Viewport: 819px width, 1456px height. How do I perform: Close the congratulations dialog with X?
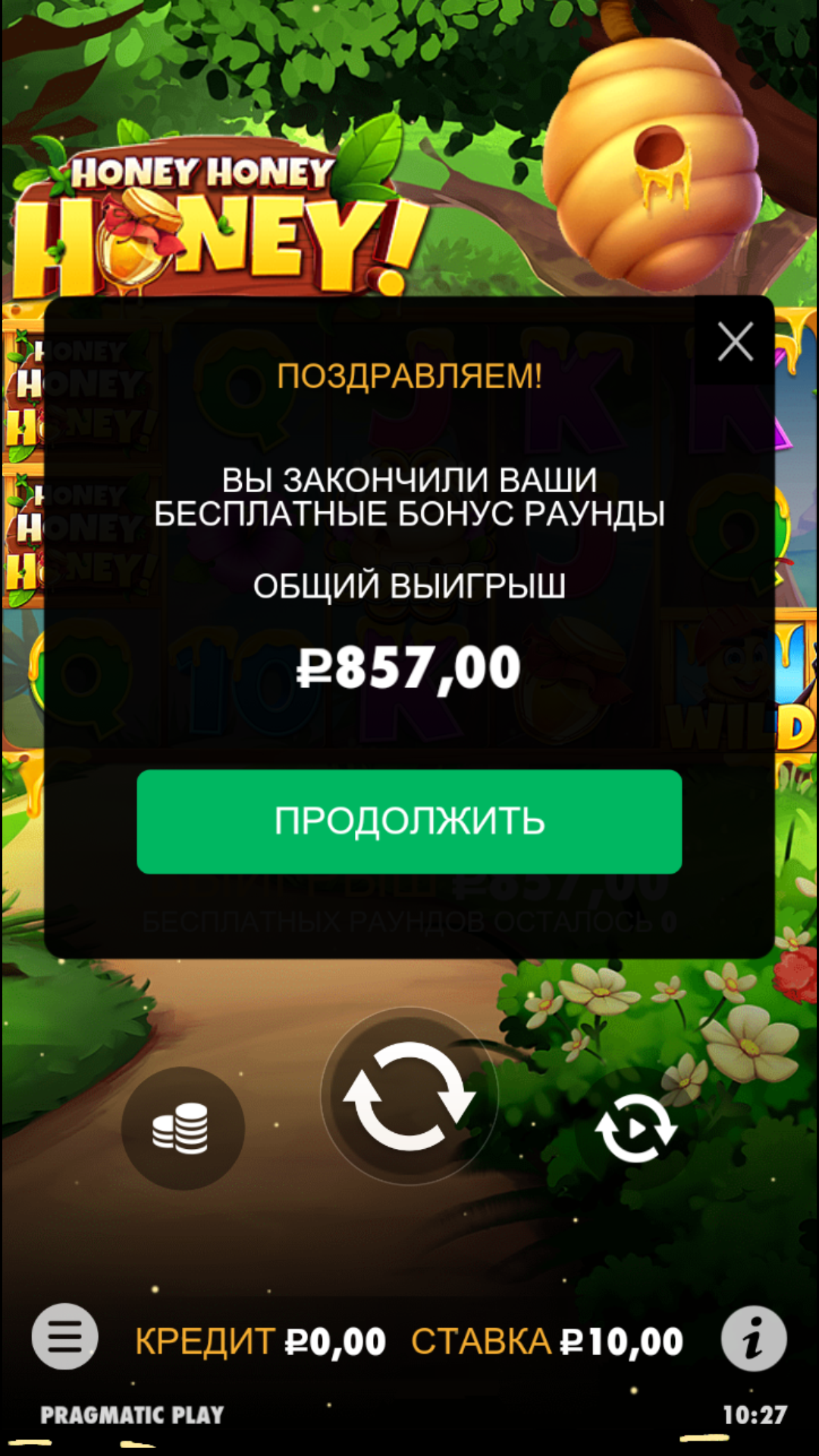735,341
